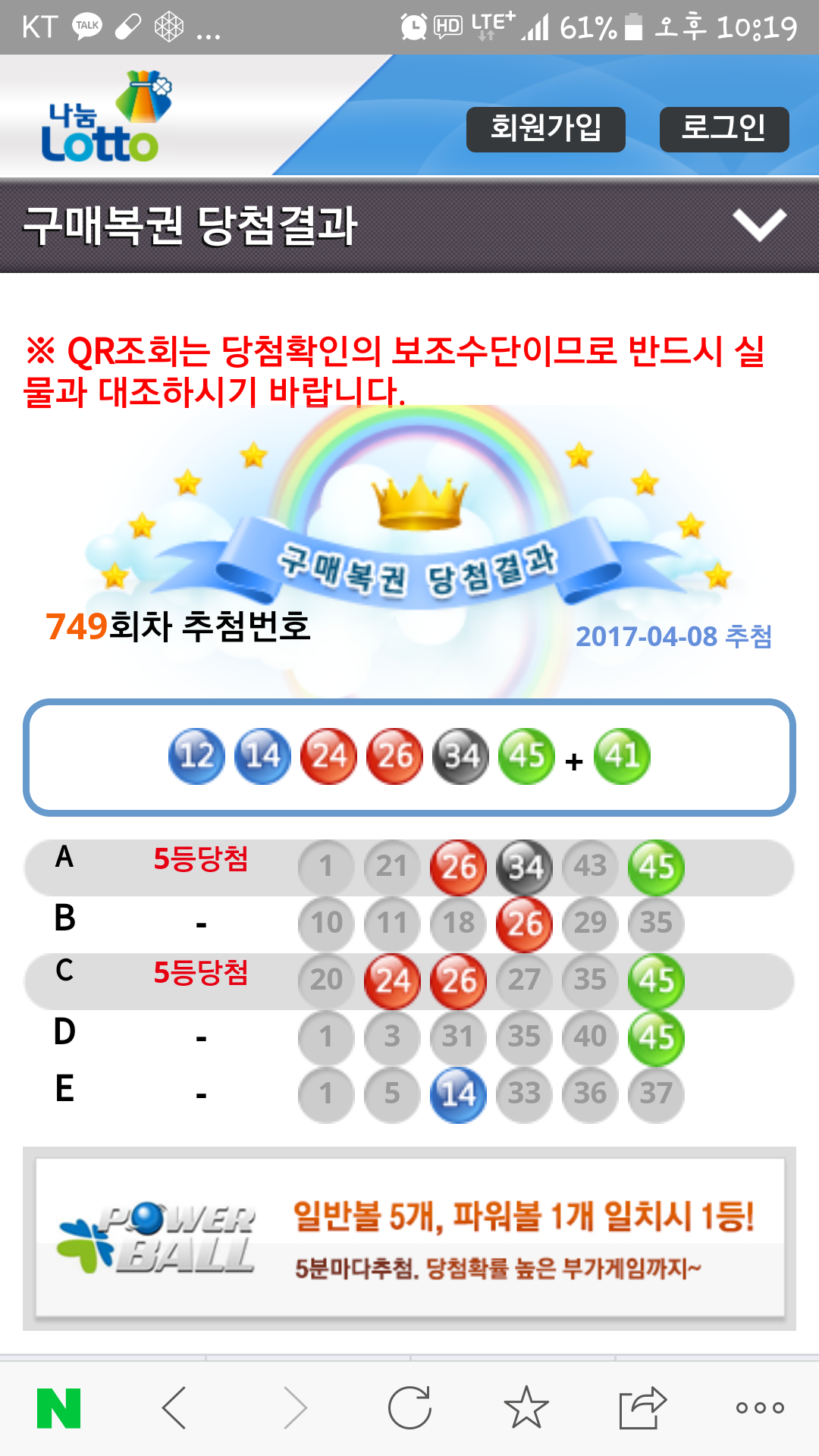Tap the 로그인 login button
This screenshot has width=819, height=1456.
click(x=723, y=129)
